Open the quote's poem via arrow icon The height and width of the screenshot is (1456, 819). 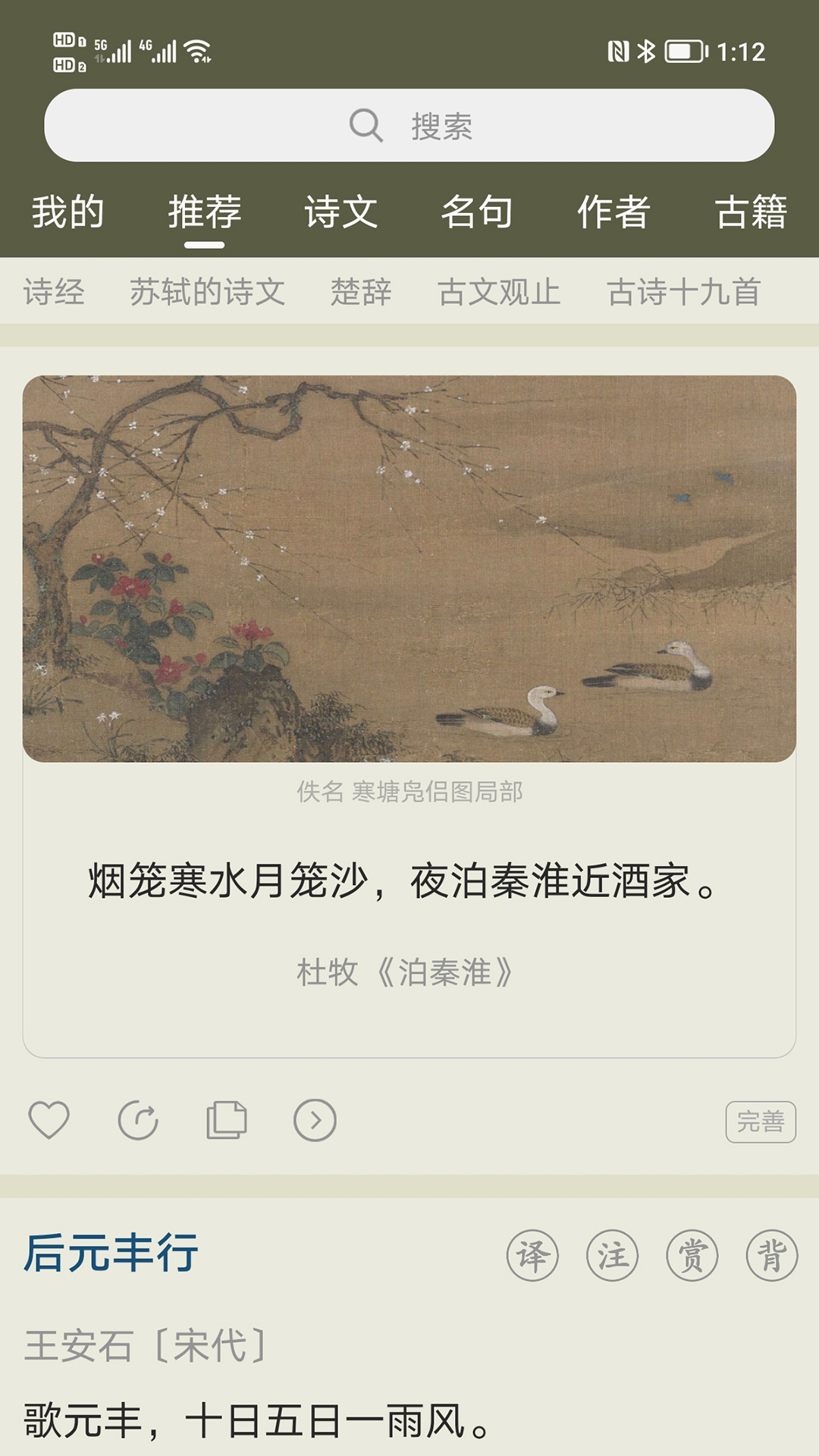(315, 1120)
